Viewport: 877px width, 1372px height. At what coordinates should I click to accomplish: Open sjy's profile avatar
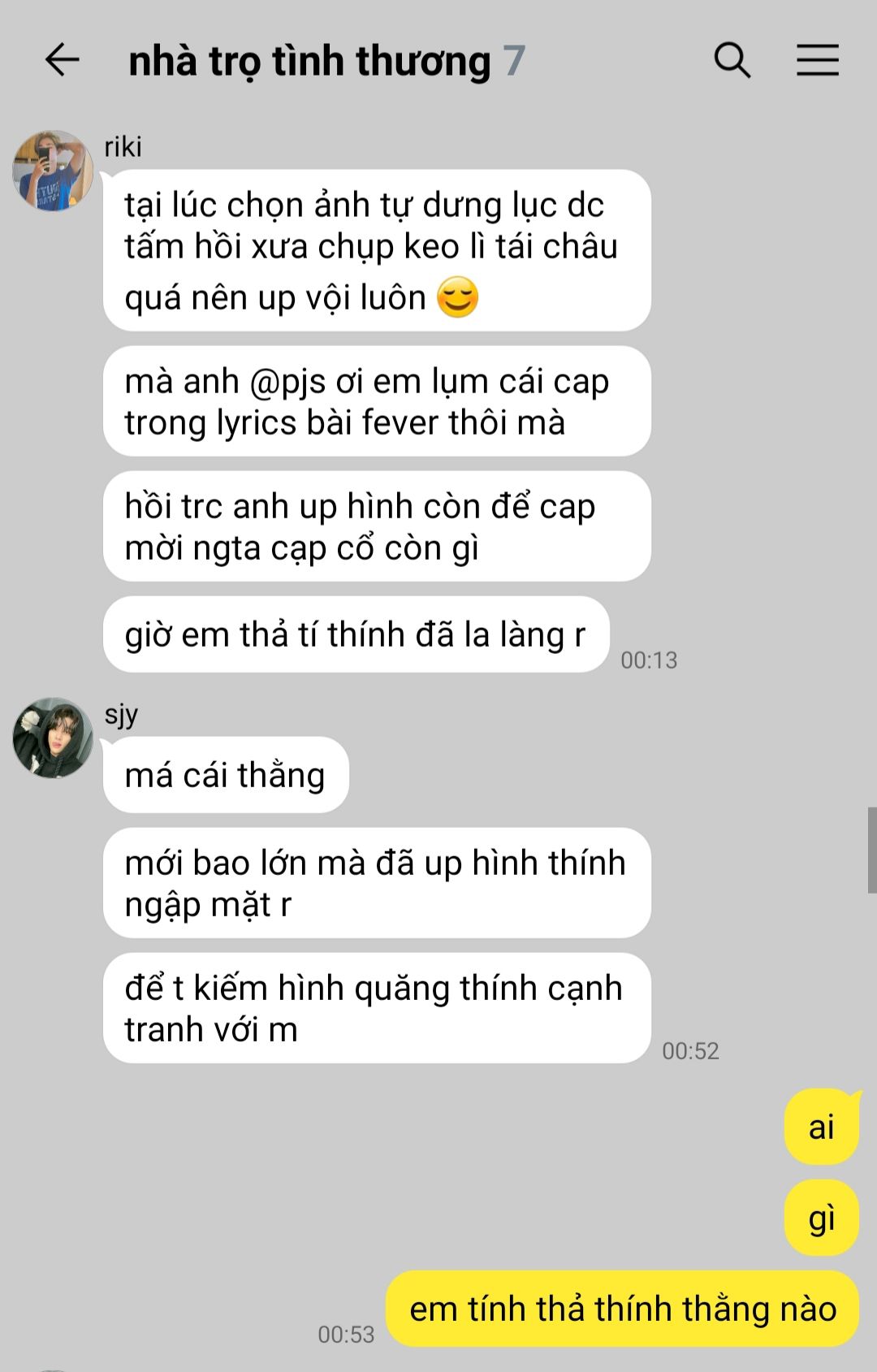(x=53, y=738)
